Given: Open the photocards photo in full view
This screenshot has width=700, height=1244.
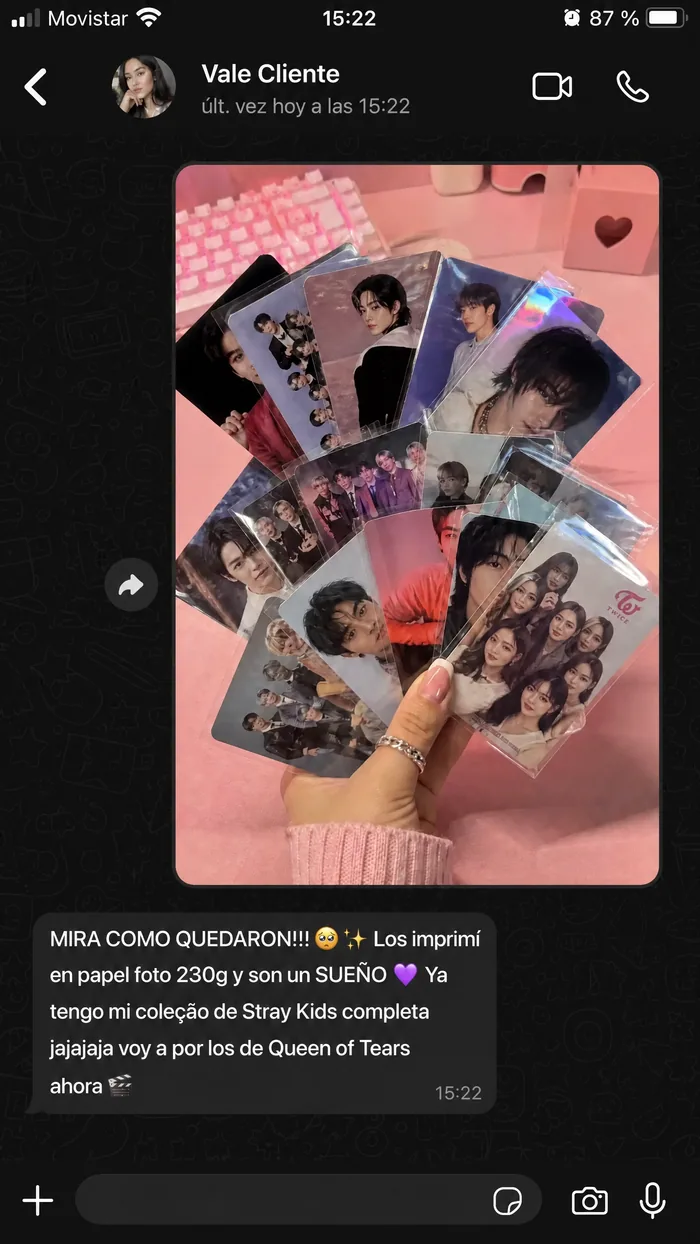Looking at the screenshot, I should (417, 525).
